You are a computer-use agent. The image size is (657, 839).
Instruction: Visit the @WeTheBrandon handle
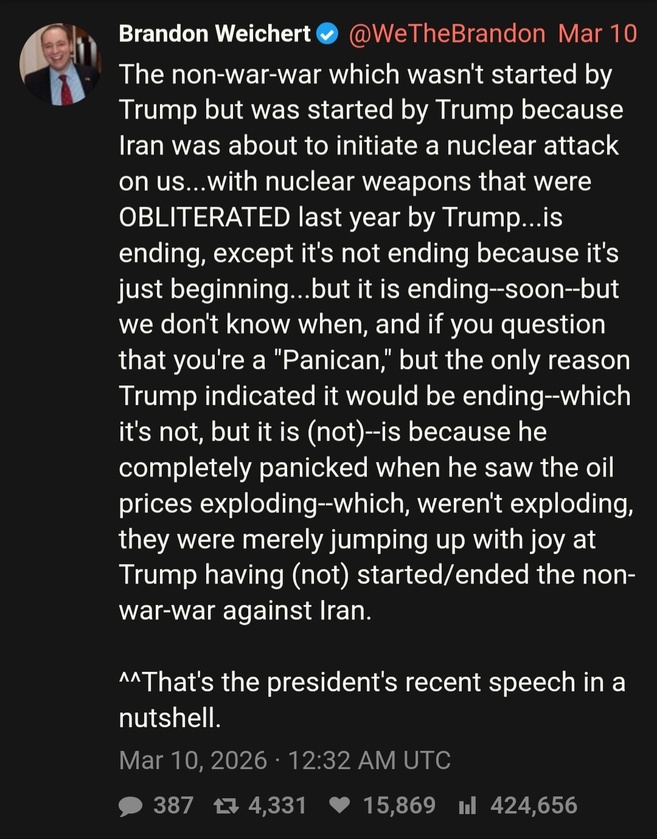(447, 33)
